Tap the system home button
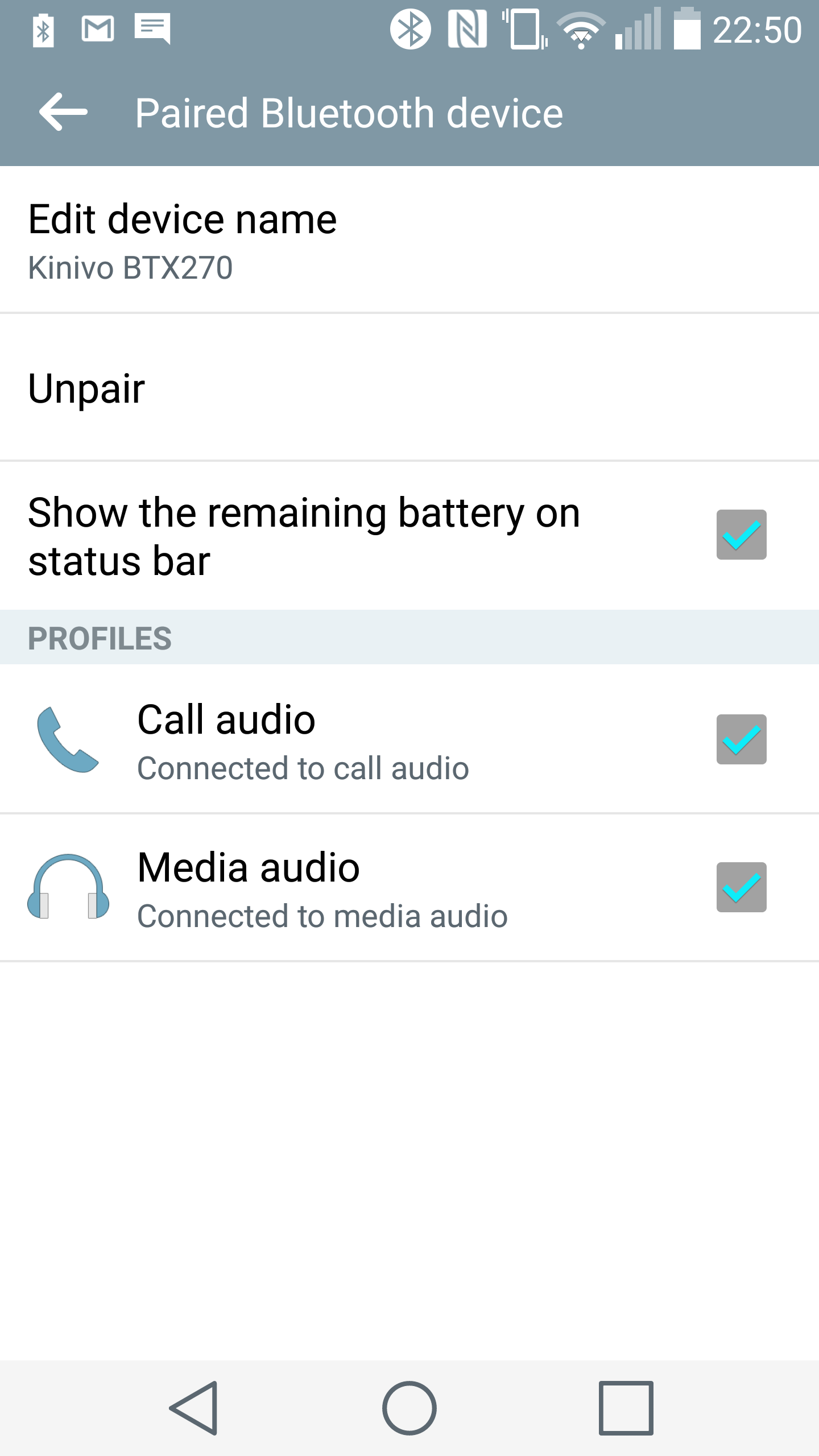Image resolution: width=819 pixels, height=1456 pixels. coord(409,1408)
